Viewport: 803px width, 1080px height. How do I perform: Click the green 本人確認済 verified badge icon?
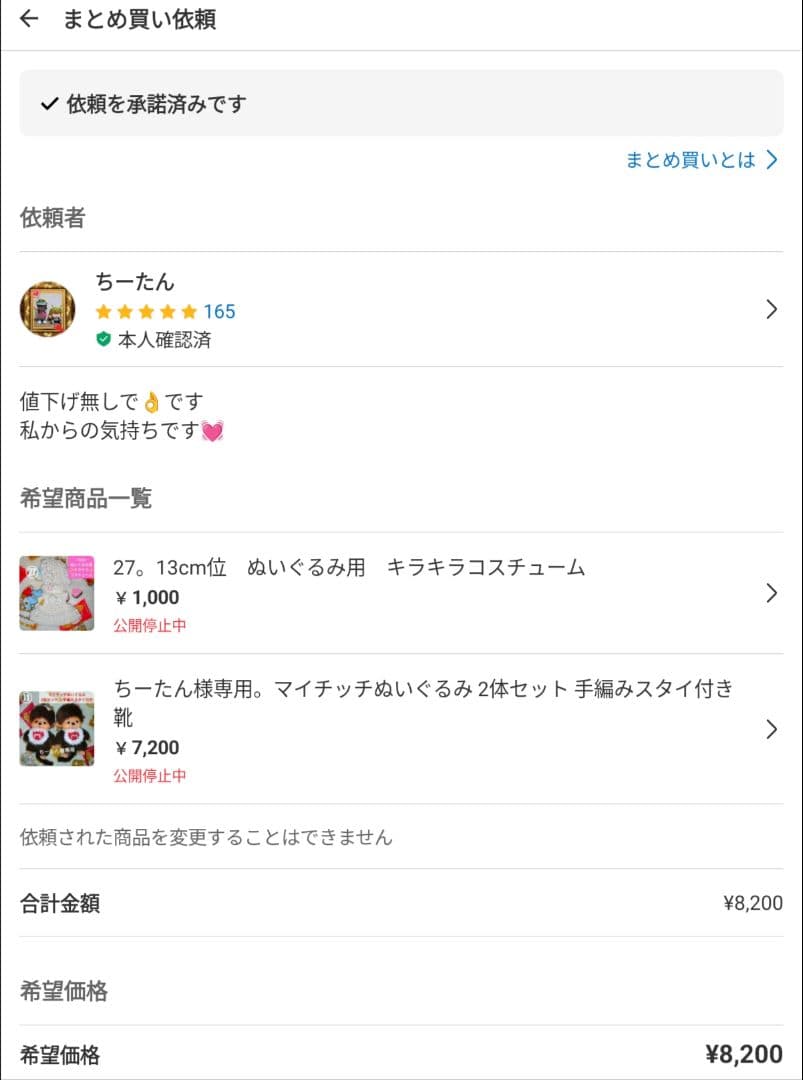(101, 336)
